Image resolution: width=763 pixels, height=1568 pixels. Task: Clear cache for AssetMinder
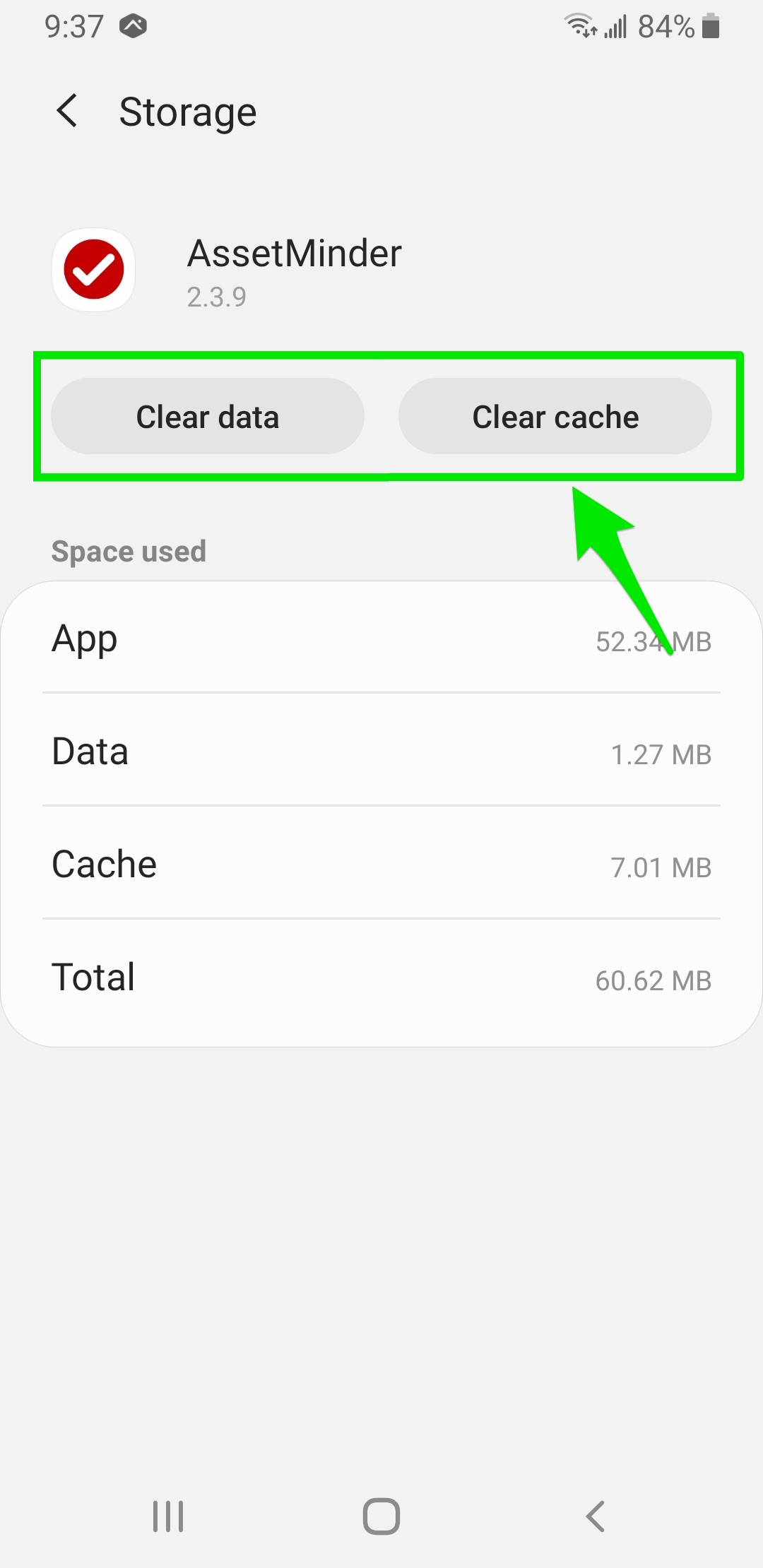(x=555, y=417)
